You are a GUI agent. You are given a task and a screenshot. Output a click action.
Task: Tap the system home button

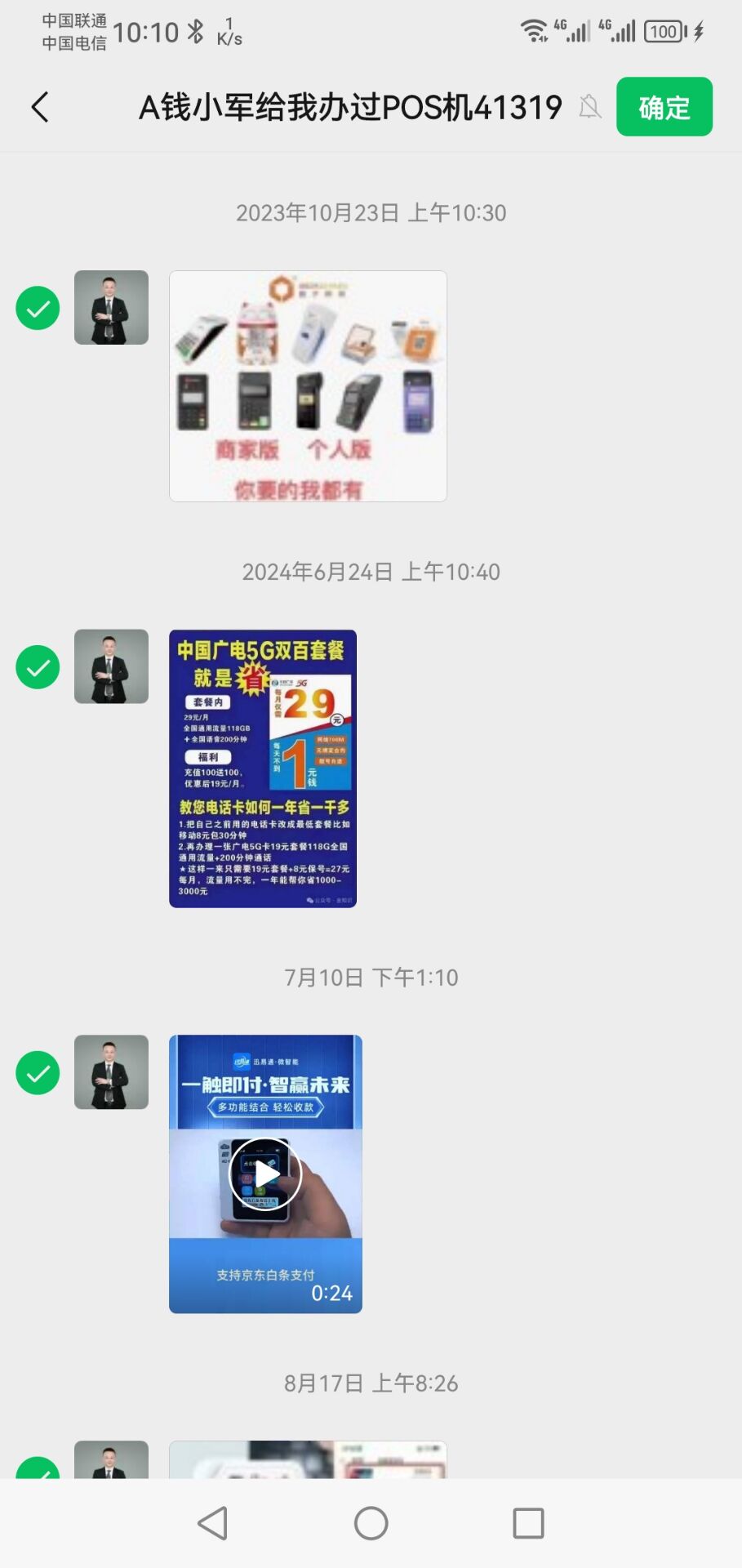pos(371,1523)
